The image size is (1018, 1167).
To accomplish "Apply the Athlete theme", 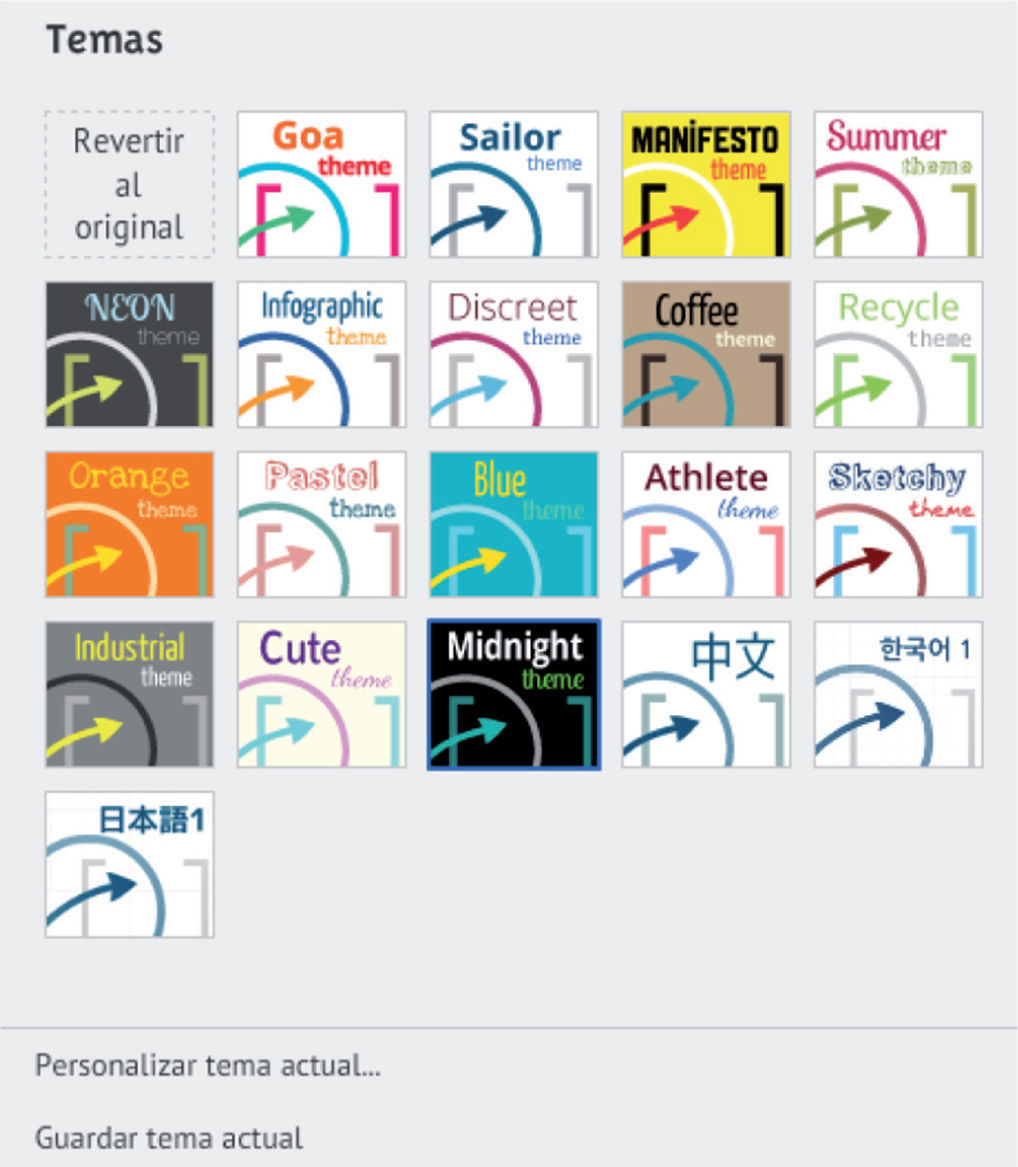I will (x=705, y=524).
